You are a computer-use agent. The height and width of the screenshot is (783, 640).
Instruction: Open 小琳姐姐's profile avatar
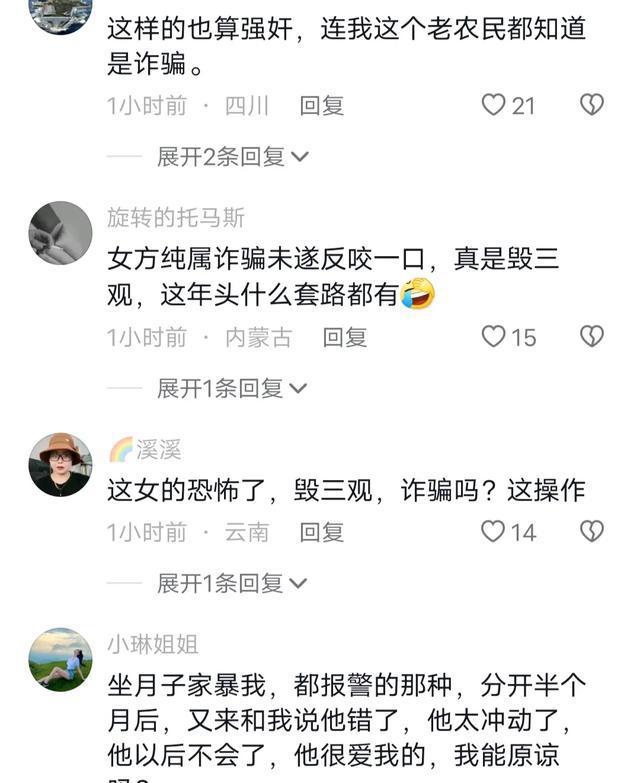click(60, 660)
